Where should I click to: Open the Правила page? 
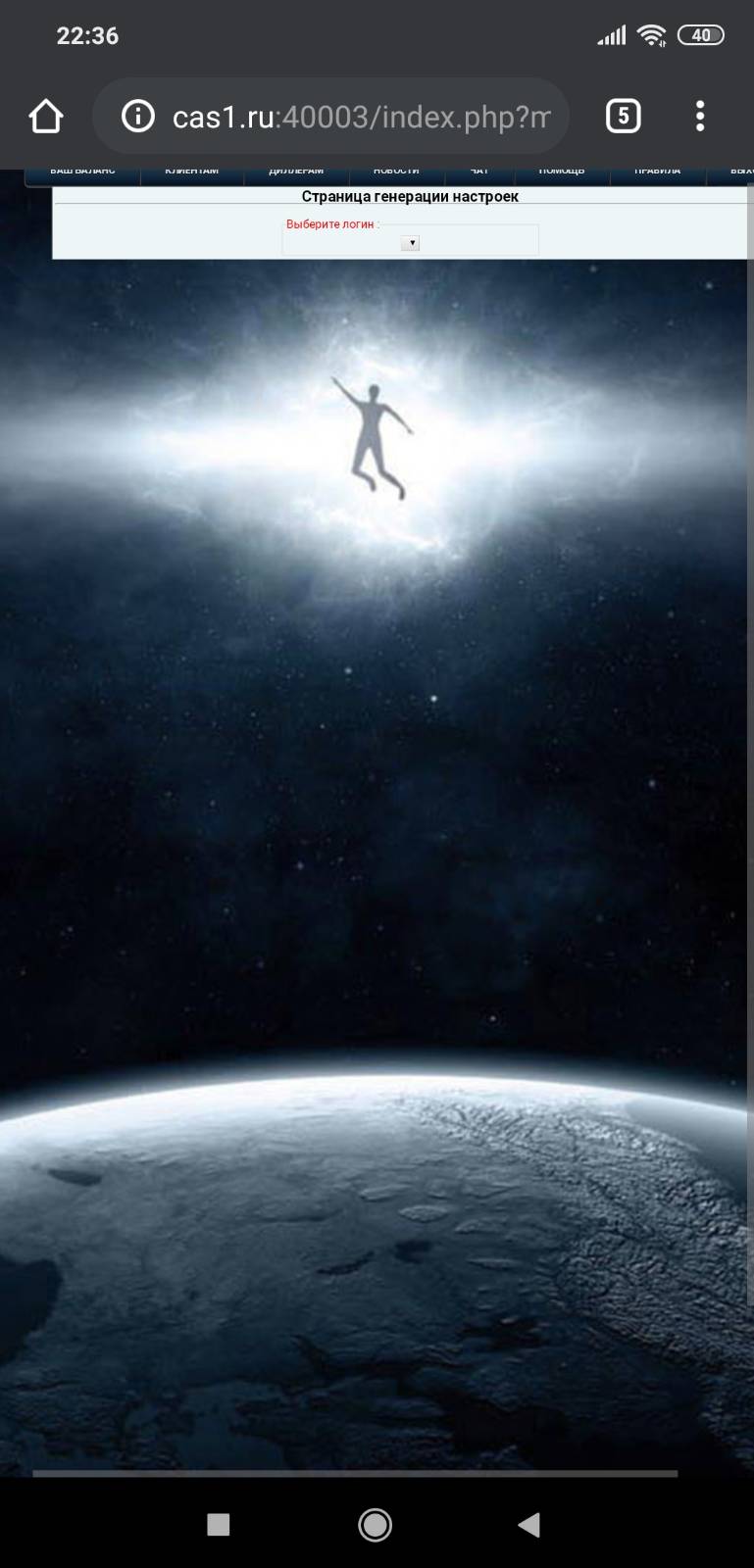tap(657, 173)
